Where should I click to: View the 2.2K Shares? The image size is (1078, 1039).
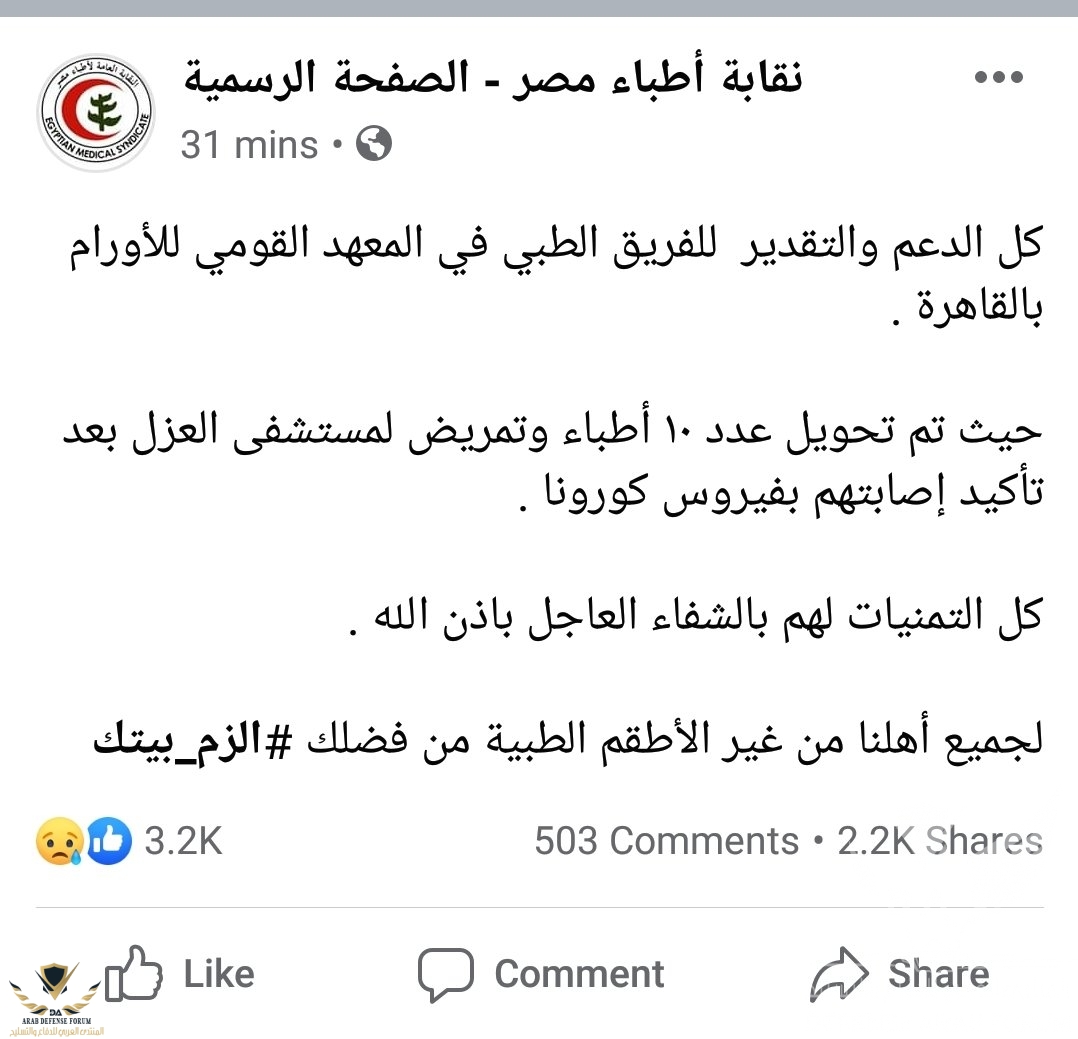click(940, 841)
